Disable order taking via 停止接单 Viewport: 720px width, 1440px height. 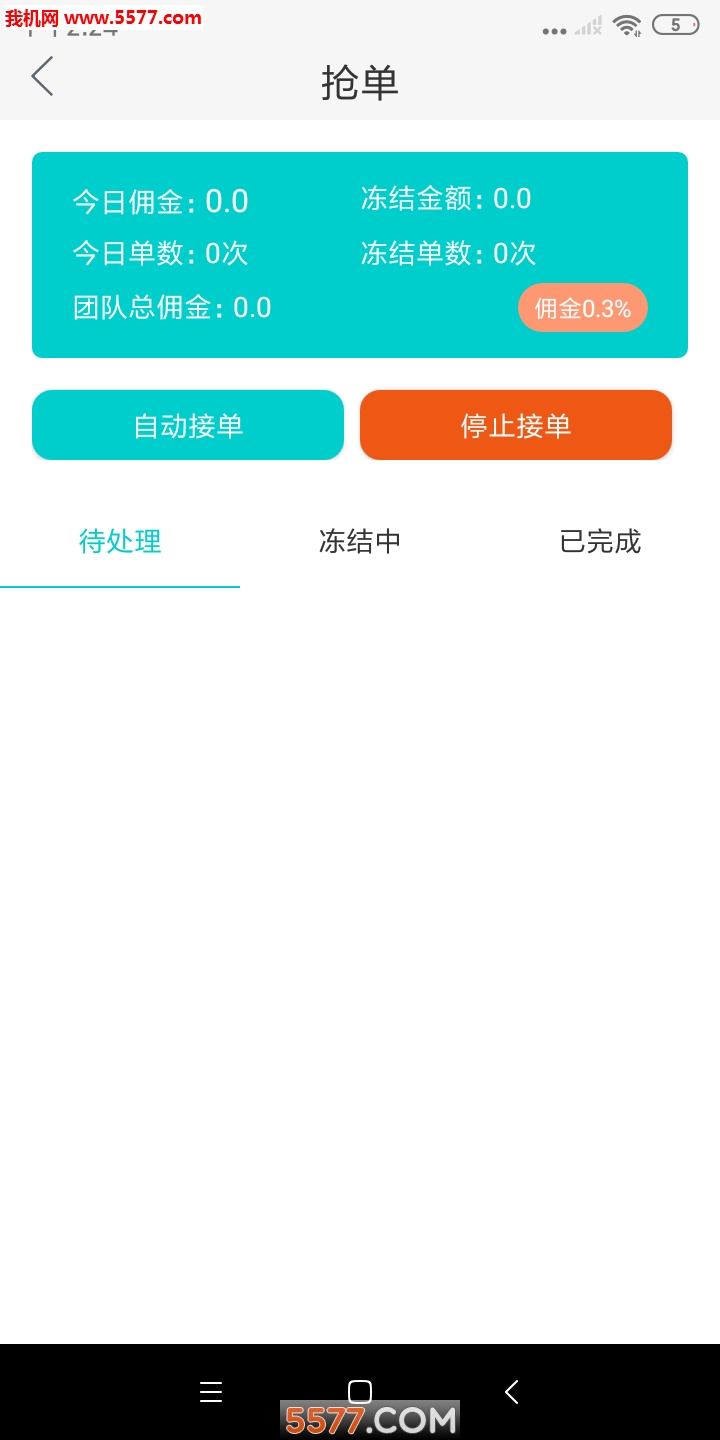click(515, 424)
